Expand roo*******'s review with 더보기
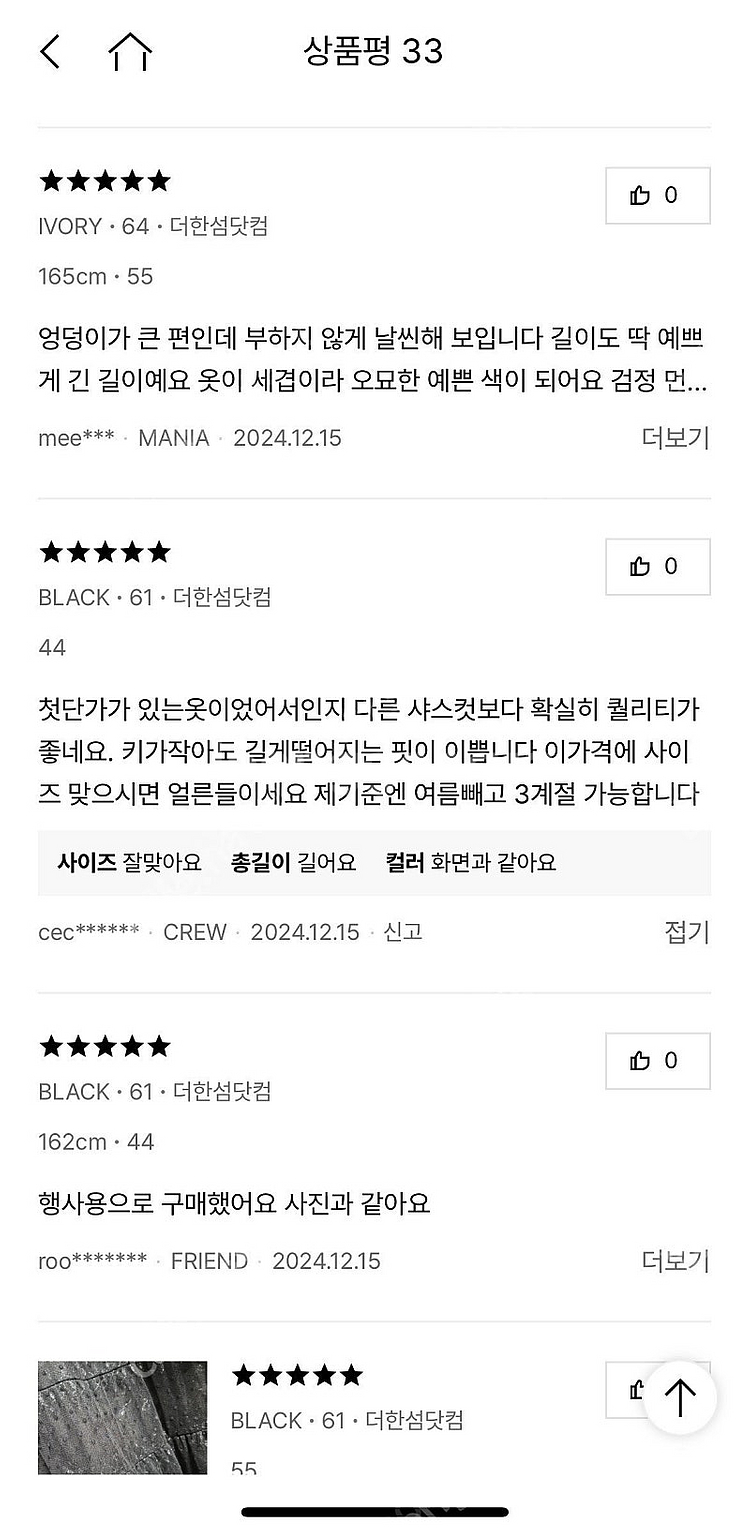 [675, 1261]
